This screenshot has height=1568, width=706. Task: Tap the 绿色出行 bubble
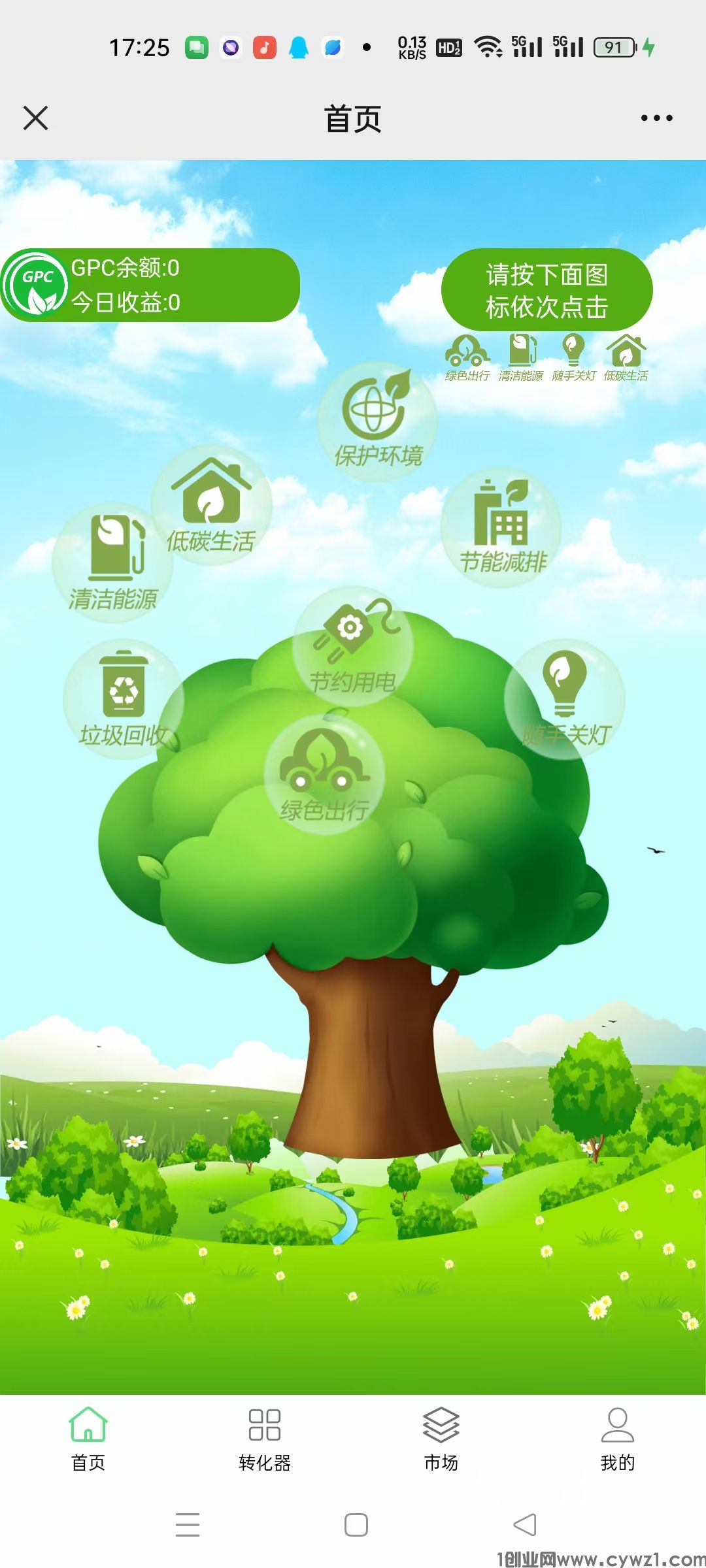tap(324, 774)
